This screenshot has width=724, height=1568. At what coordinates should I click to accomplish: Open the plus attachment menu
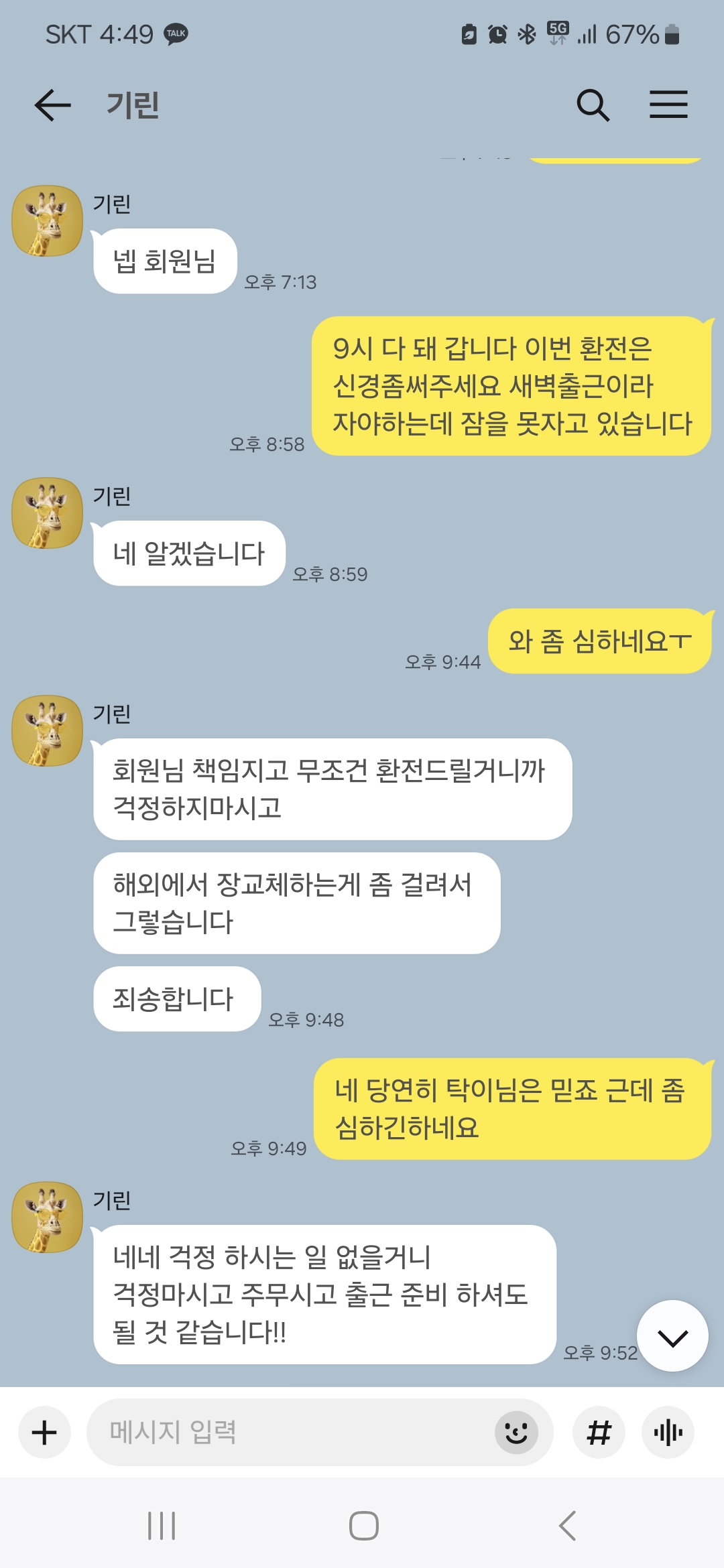coord(44,1433)
